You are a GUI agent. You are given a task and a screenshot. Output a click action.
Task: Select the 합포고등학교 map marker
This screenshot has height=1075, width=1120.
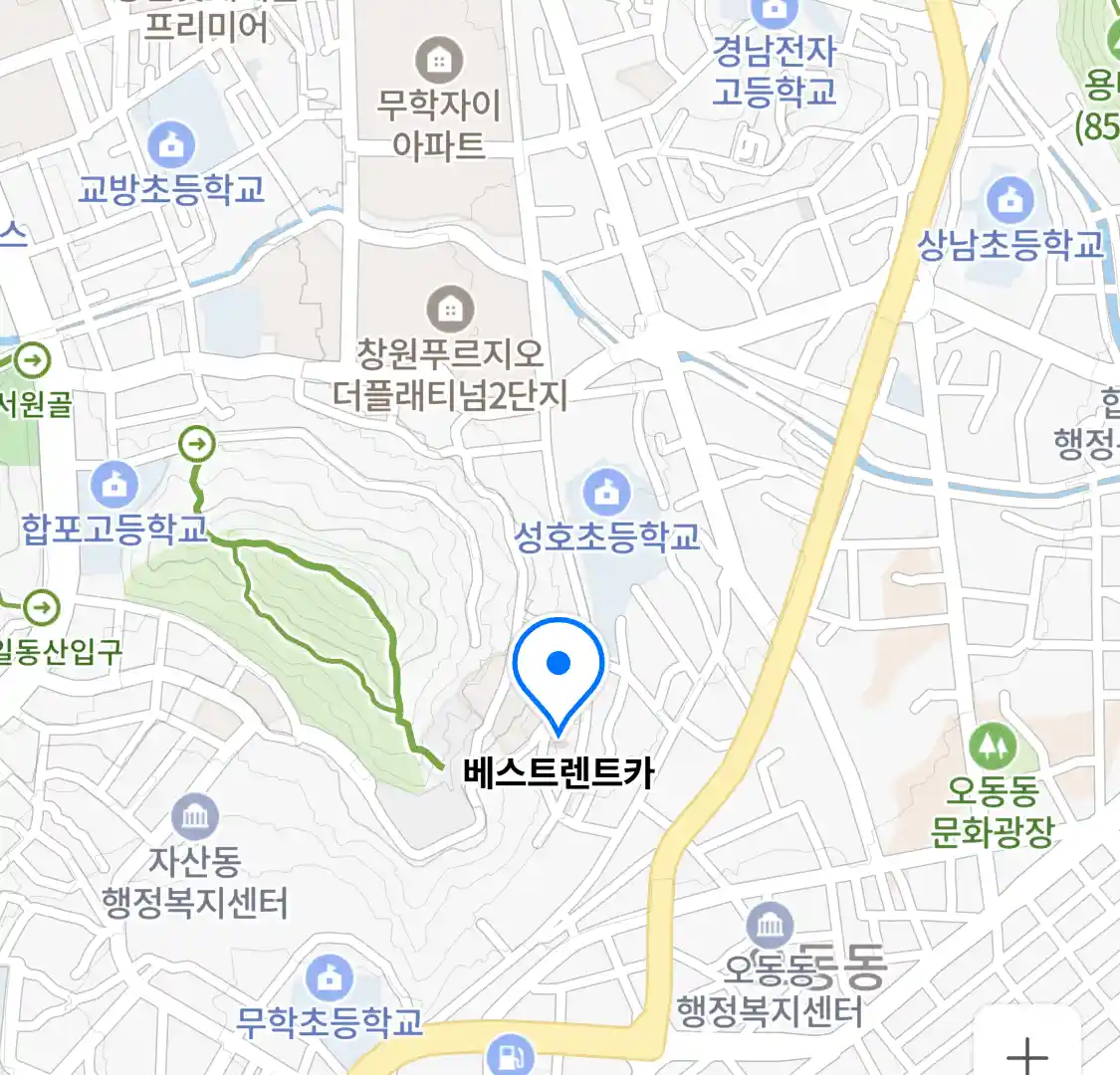(x=113, y=486)
